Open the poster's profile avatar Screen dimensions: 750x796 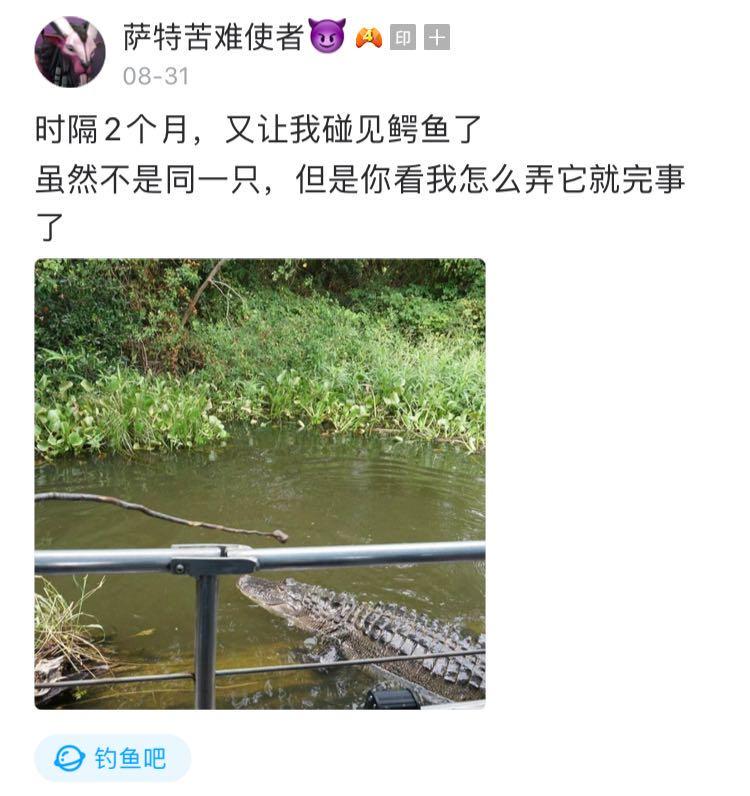click(x=70, y=52)
